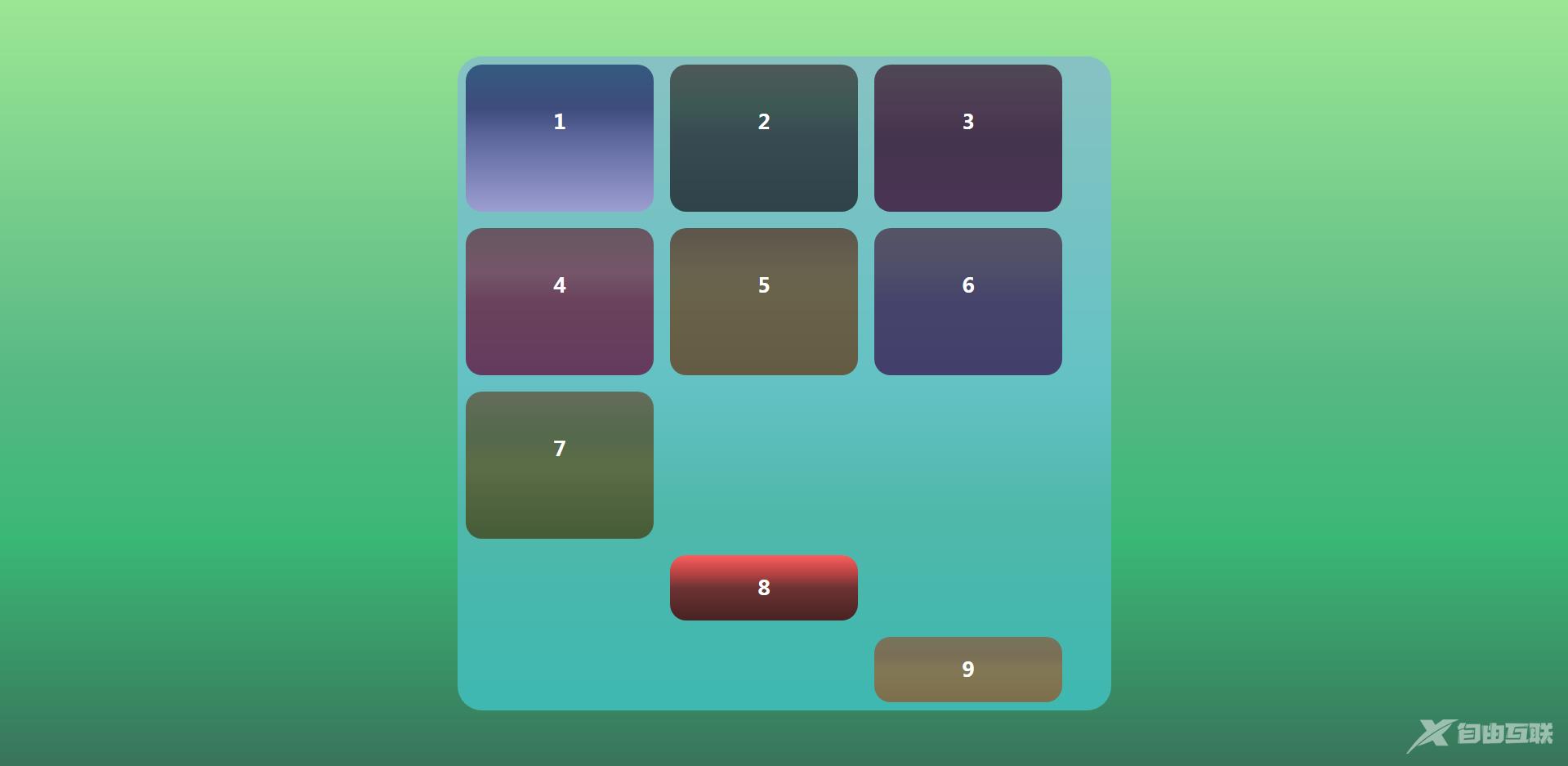Tap the brown tile numbered 5
This screenshot has width=1568, height=766.
[763, 301]
